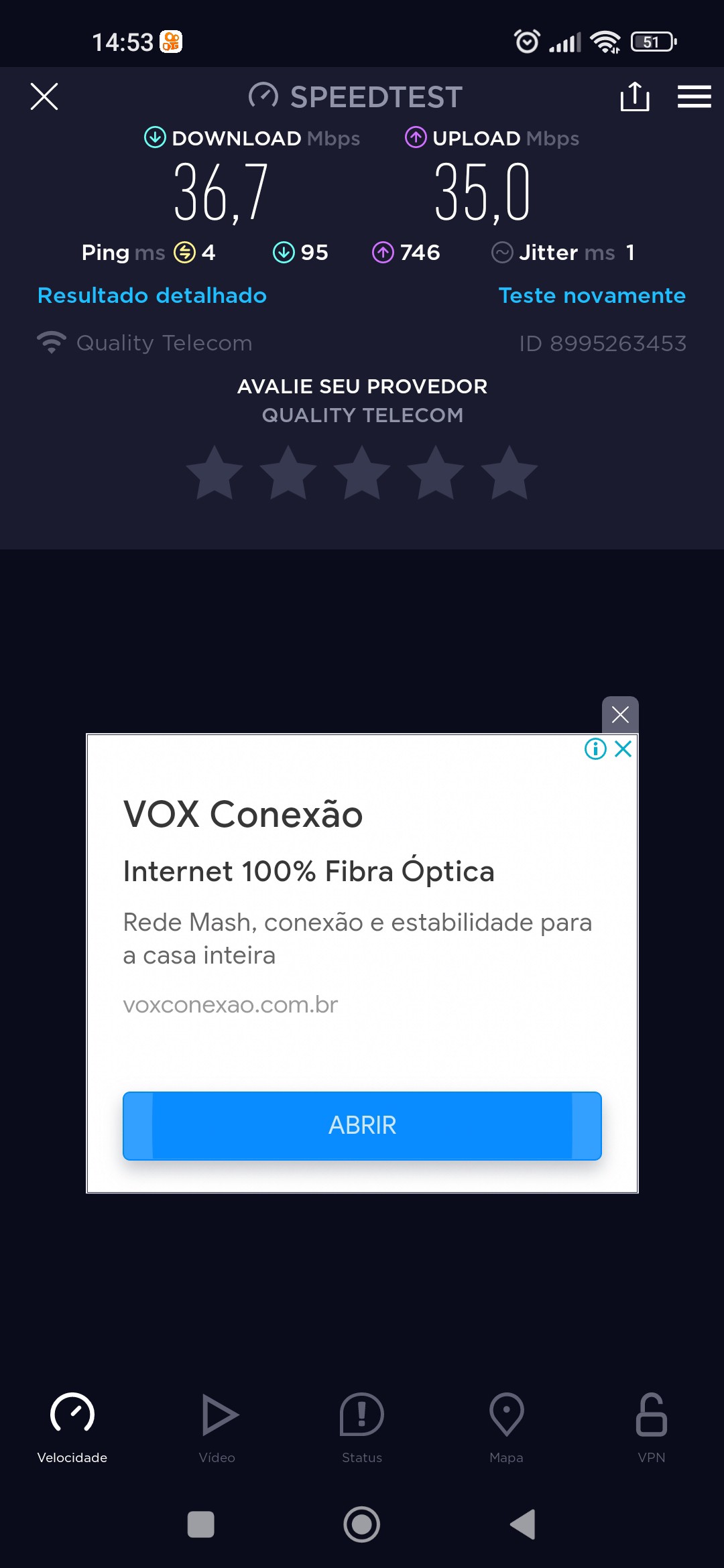This screenshot has width=724, height=1568.
Task: Switch to the Status tab
Action: point(362,1426)
